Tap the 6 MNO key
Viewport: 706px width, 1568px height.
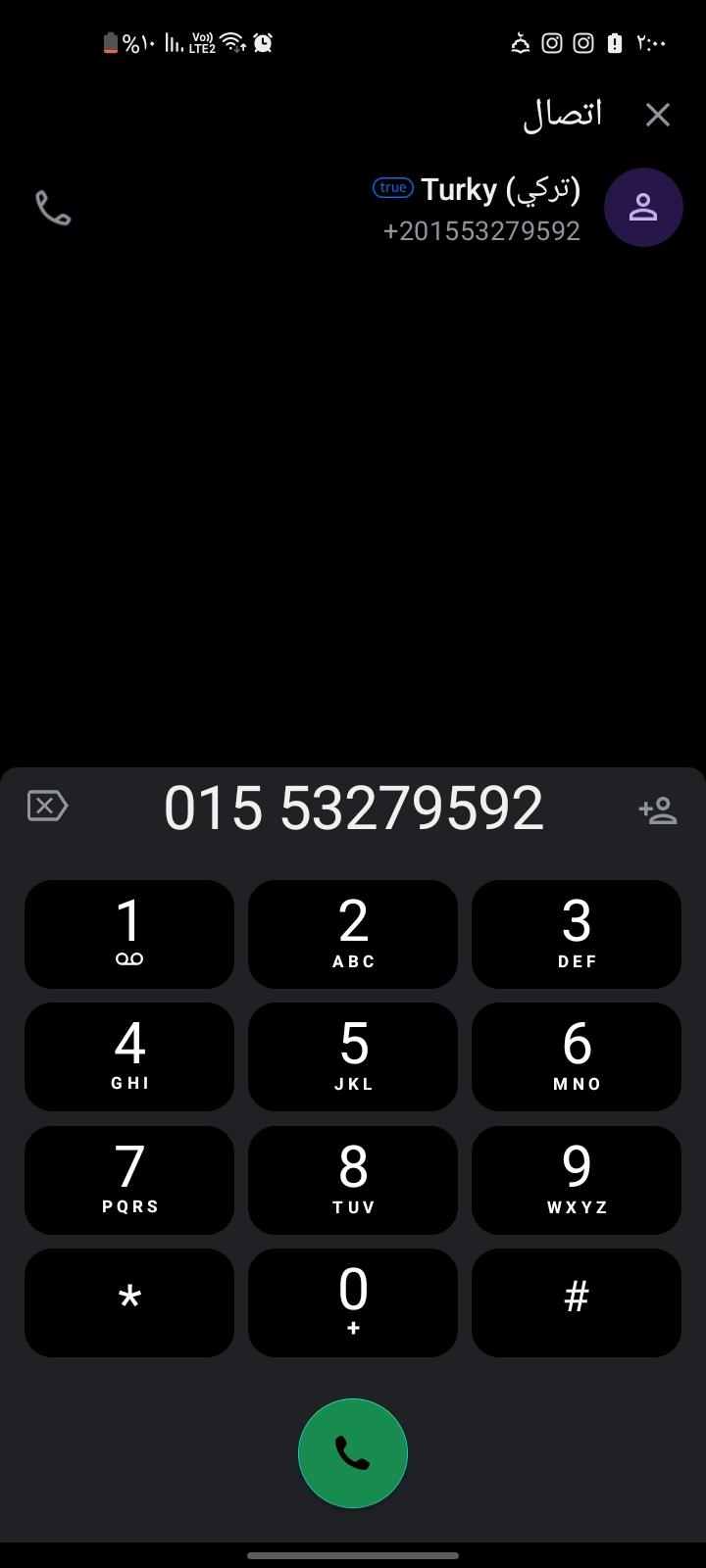point(577,1056)
